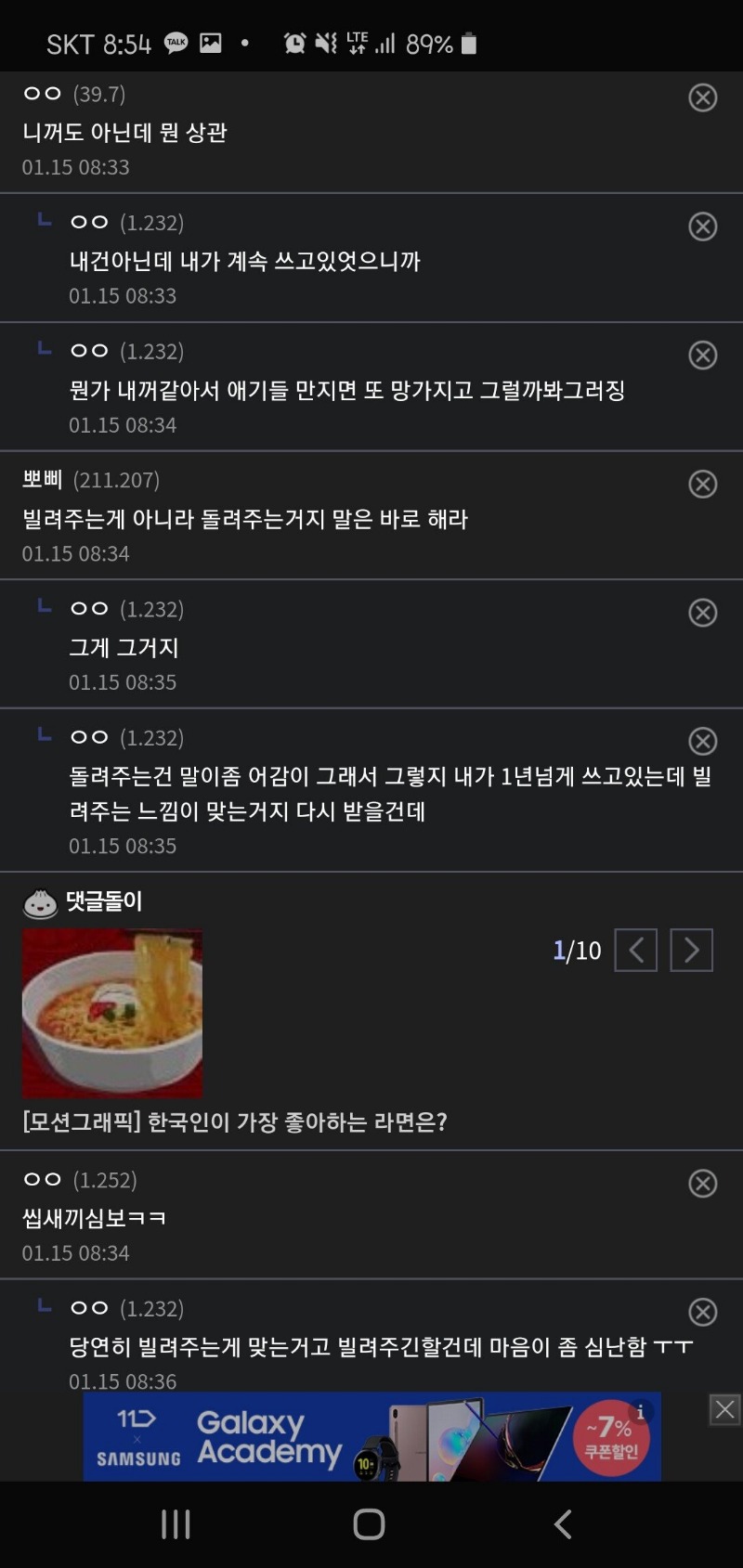The image size is (743, 1568).
Task: Select the alarm clock status icon
Action: [x=296, y=43]
